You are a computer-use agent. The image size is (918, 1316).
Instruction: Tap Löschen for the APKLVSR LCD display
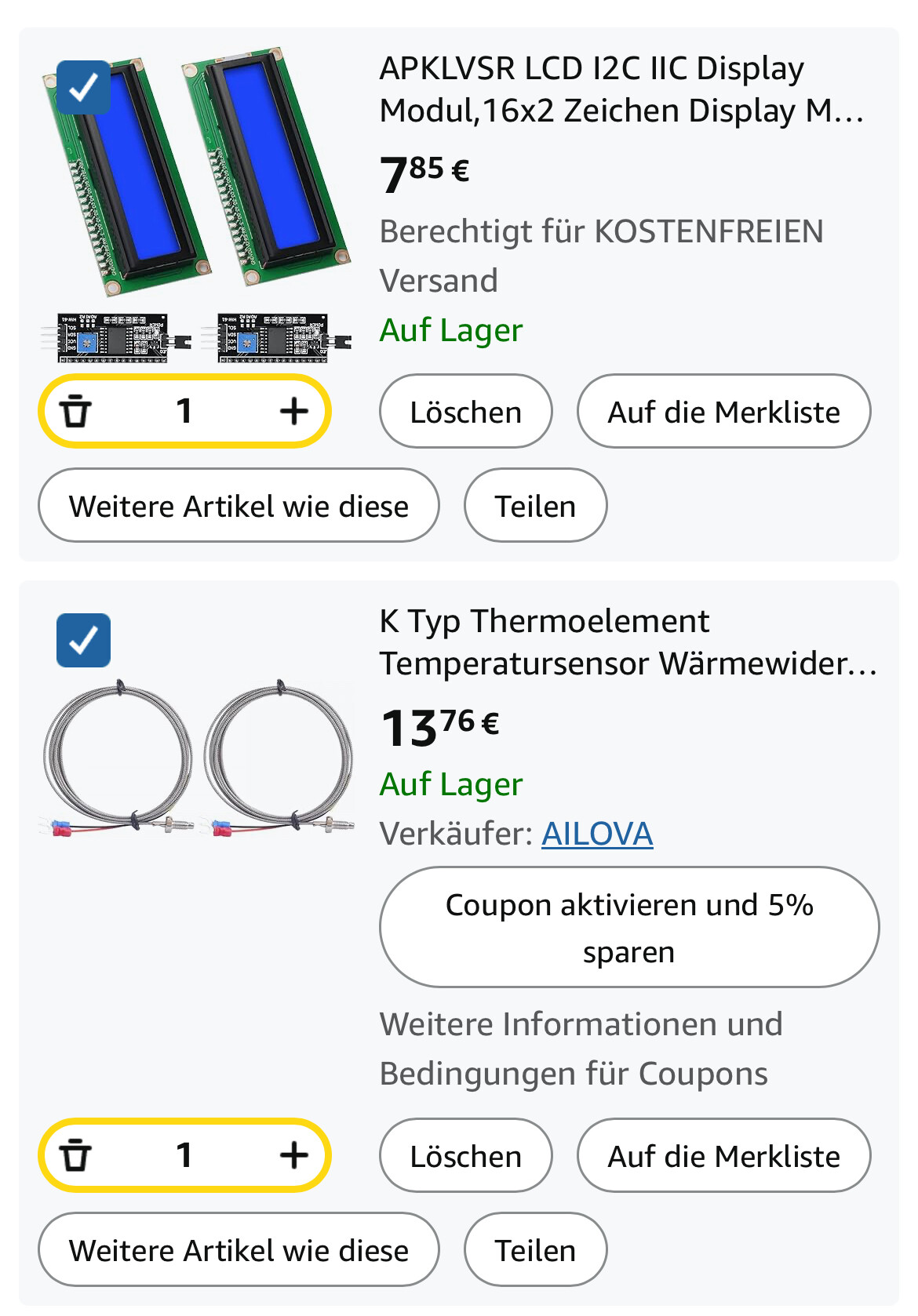tap(465, 412)
